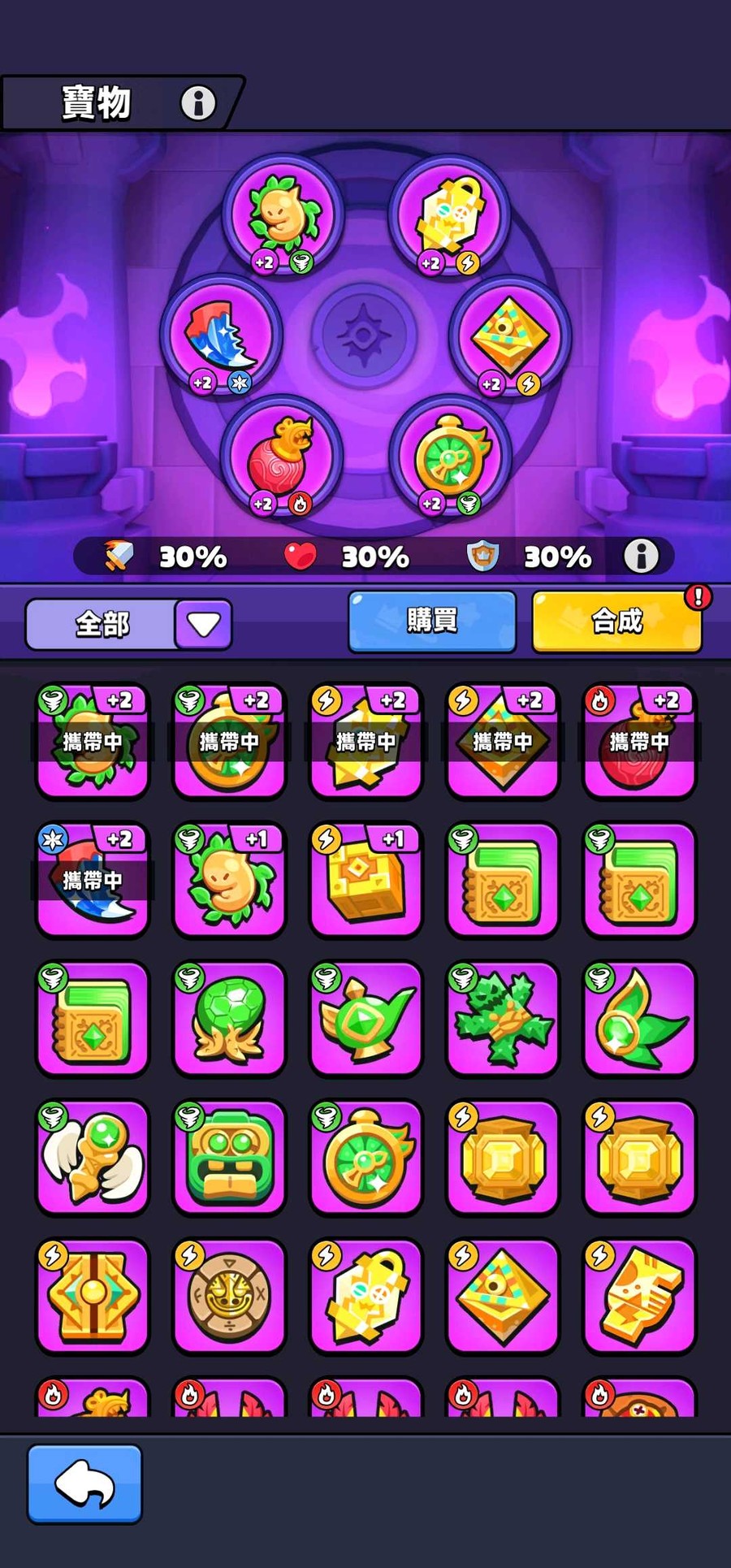
Task: Select the equipped blue feather slot in wheel
Action: tap(220, 335)
